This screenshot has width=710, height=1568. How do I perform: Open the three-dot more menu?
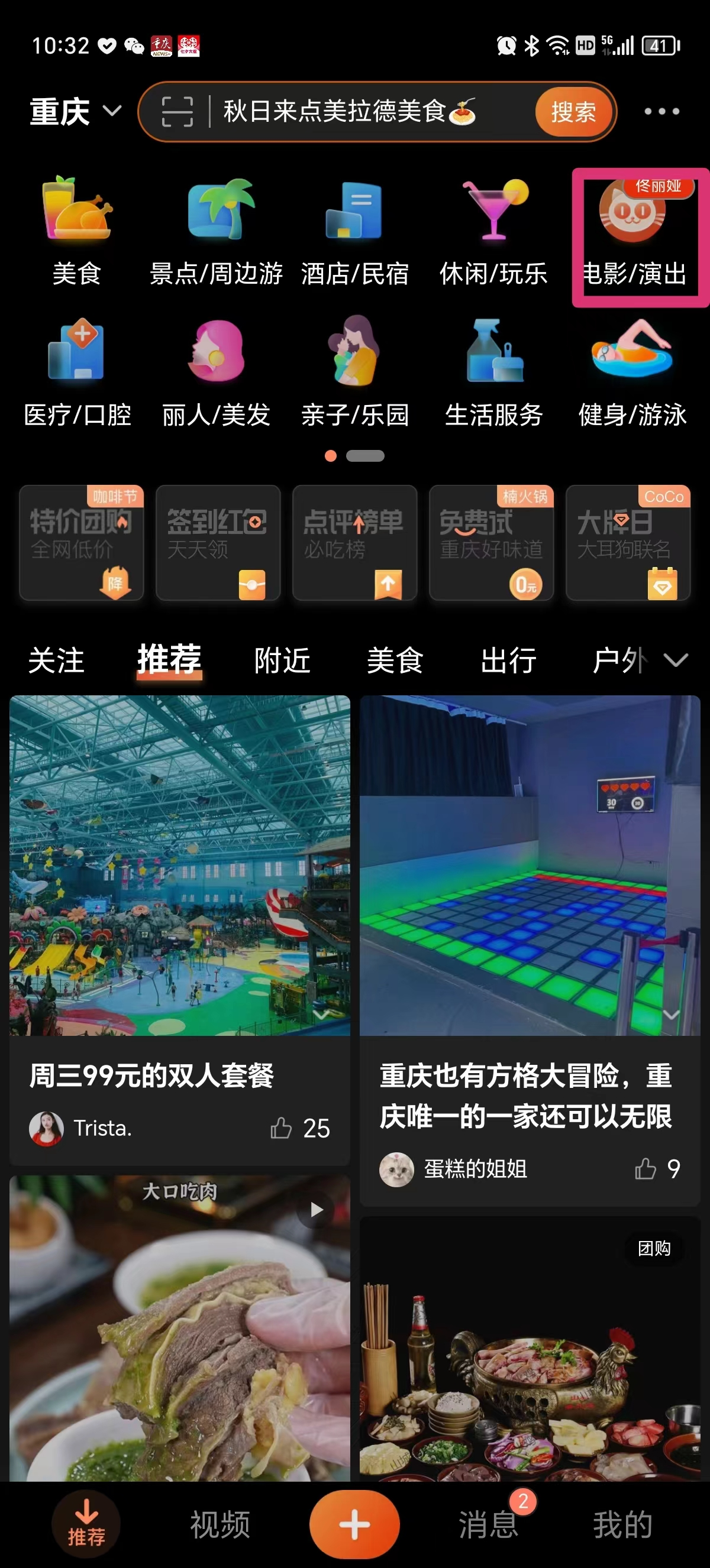661,112
